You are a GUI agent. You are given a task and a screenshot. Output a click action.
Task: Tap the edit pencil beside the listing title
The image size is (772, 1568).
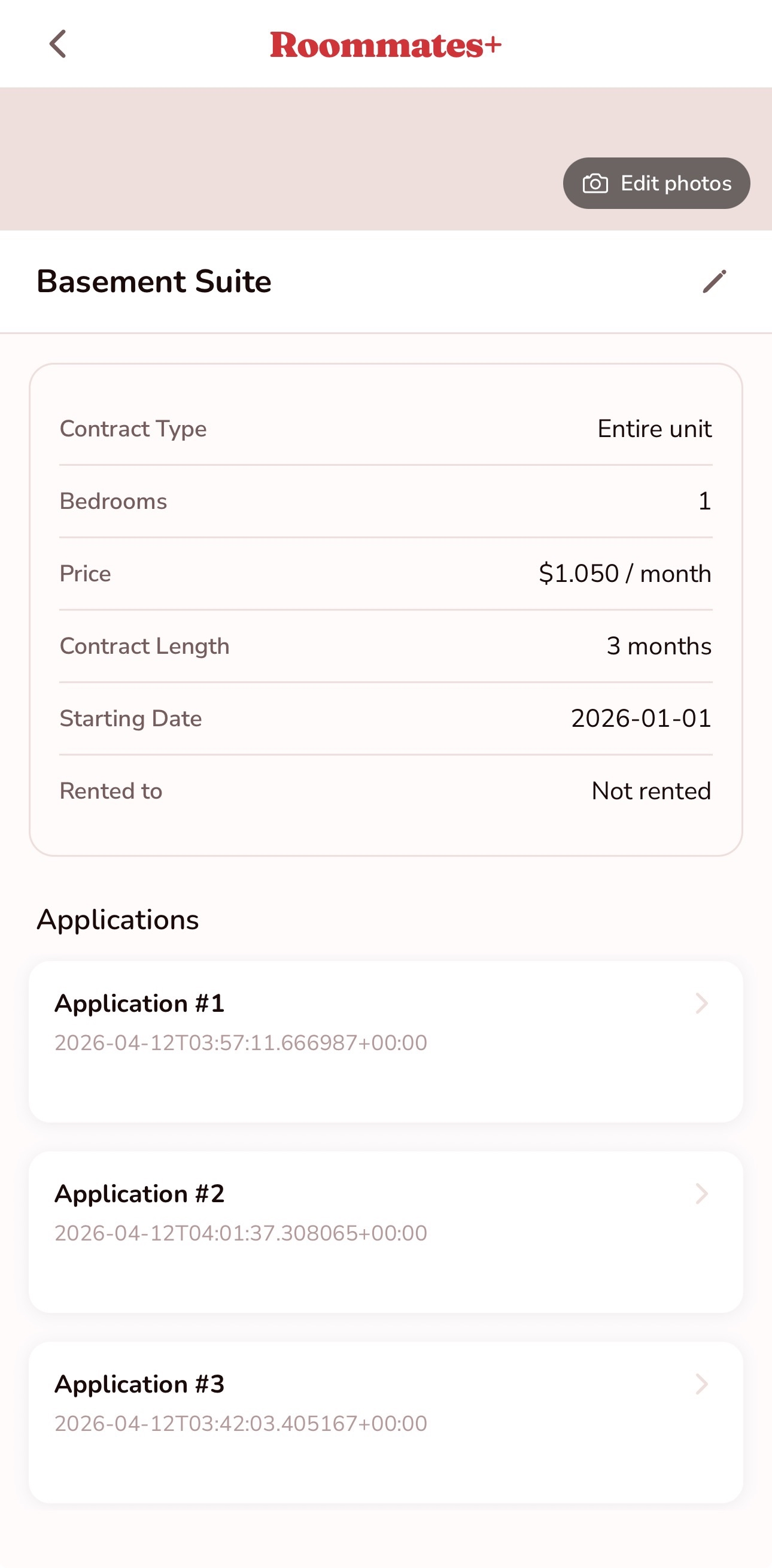click(x=715, y=281)
